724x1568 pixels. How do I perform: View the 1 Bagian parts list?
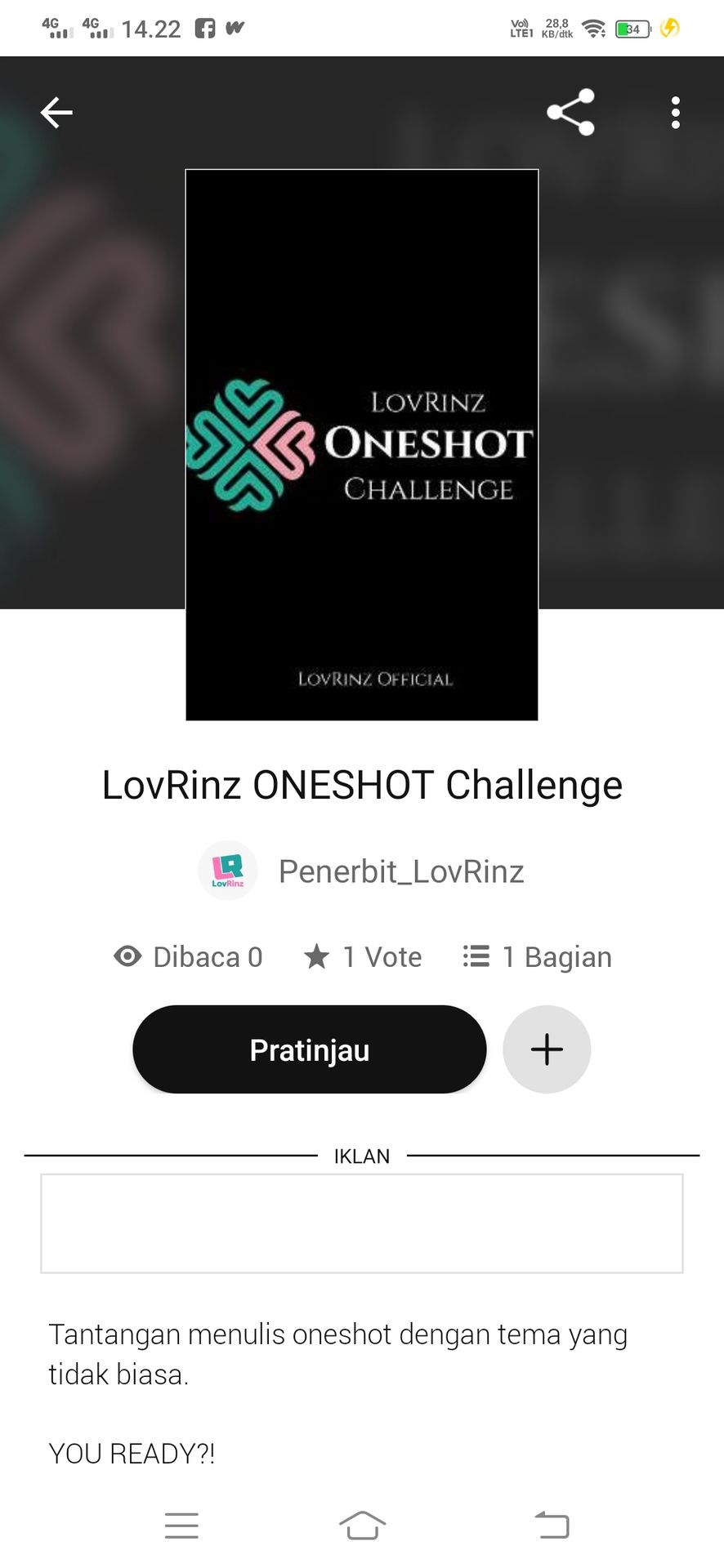click(537, 957)
